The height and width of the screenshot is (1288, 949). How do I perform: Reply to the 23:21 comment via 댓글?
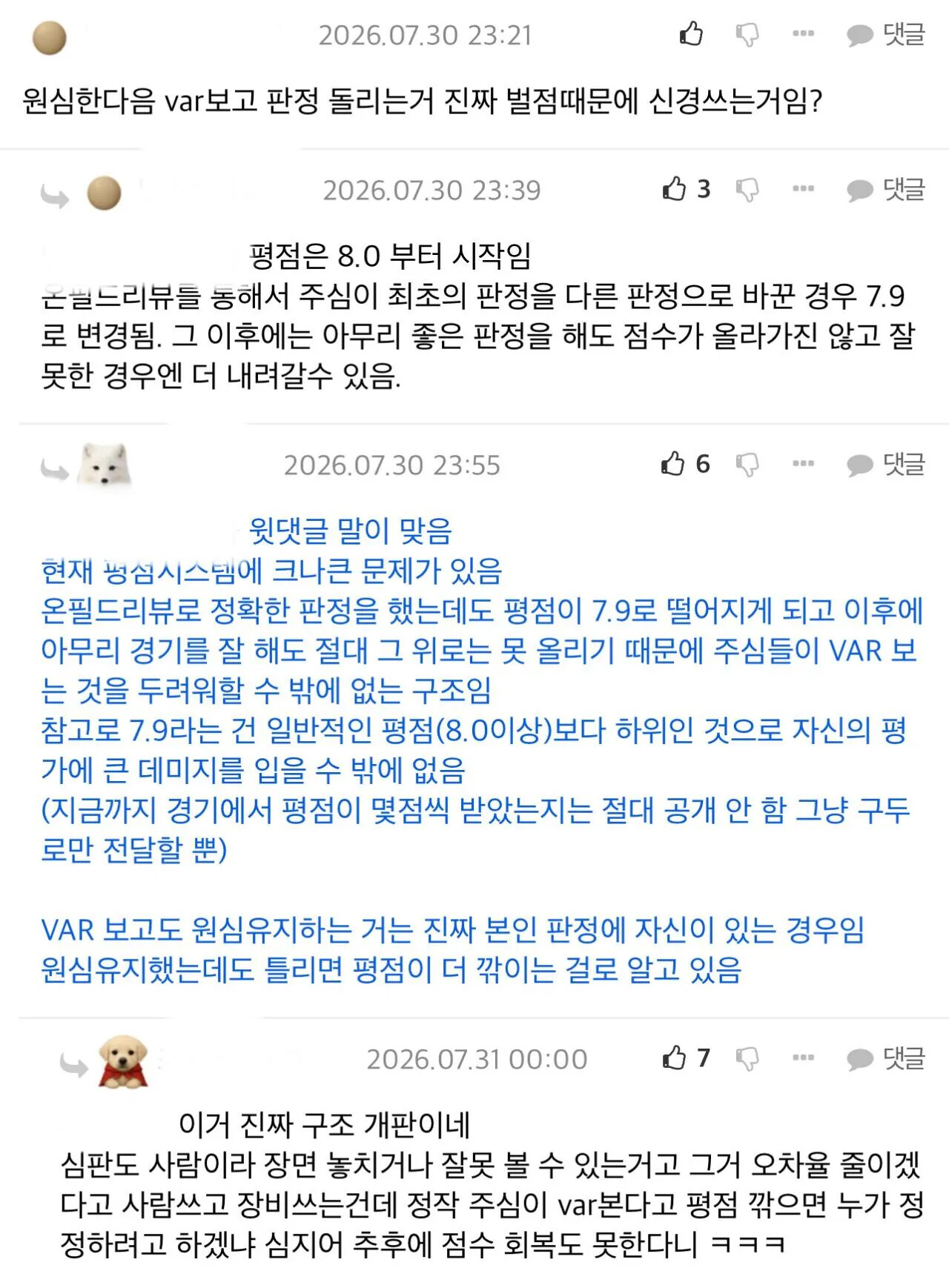[886, 34]
